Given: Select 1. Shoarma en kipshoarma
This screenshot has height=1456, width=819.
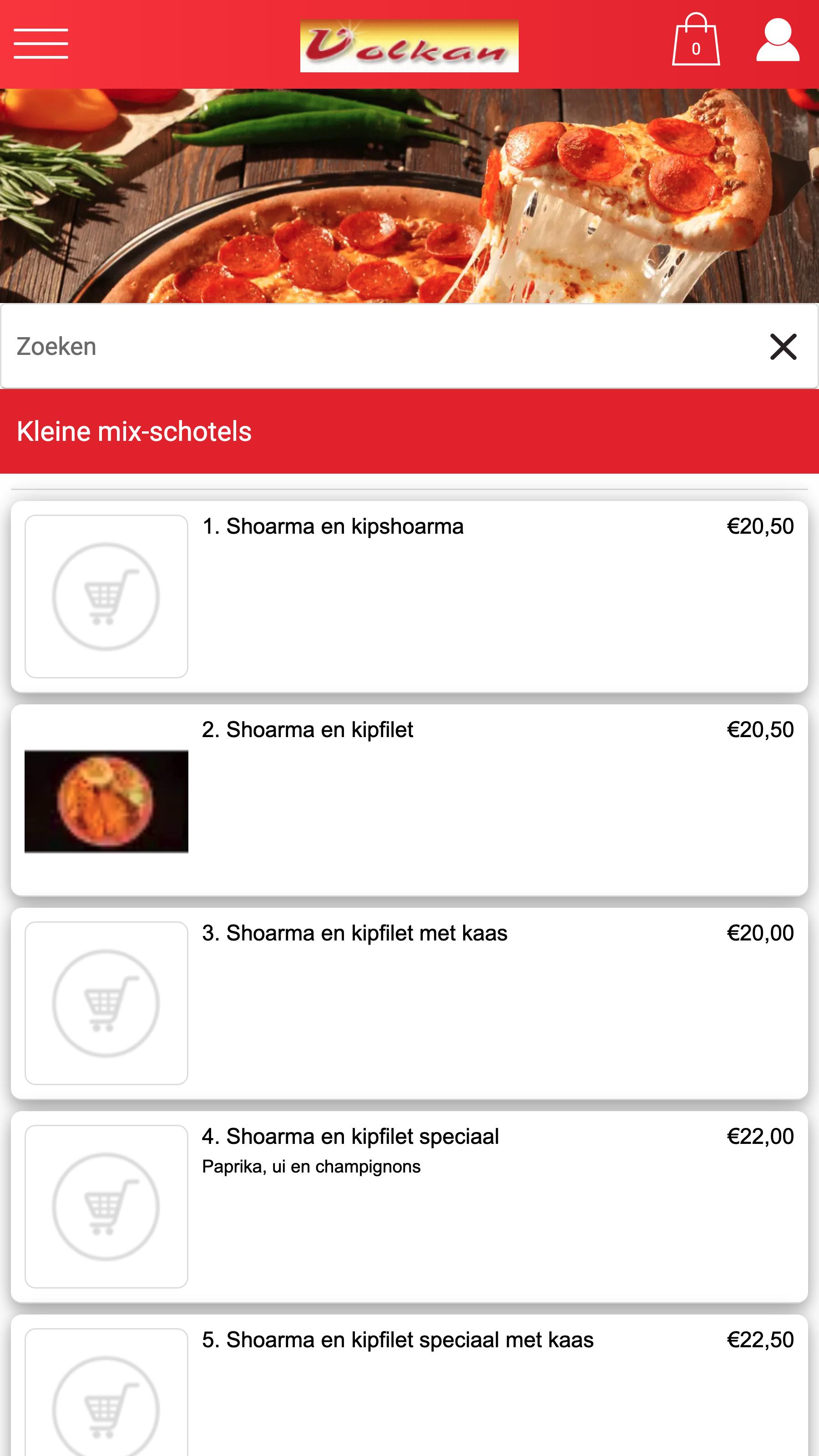Looking at the screenshot, I should [333, 527].
